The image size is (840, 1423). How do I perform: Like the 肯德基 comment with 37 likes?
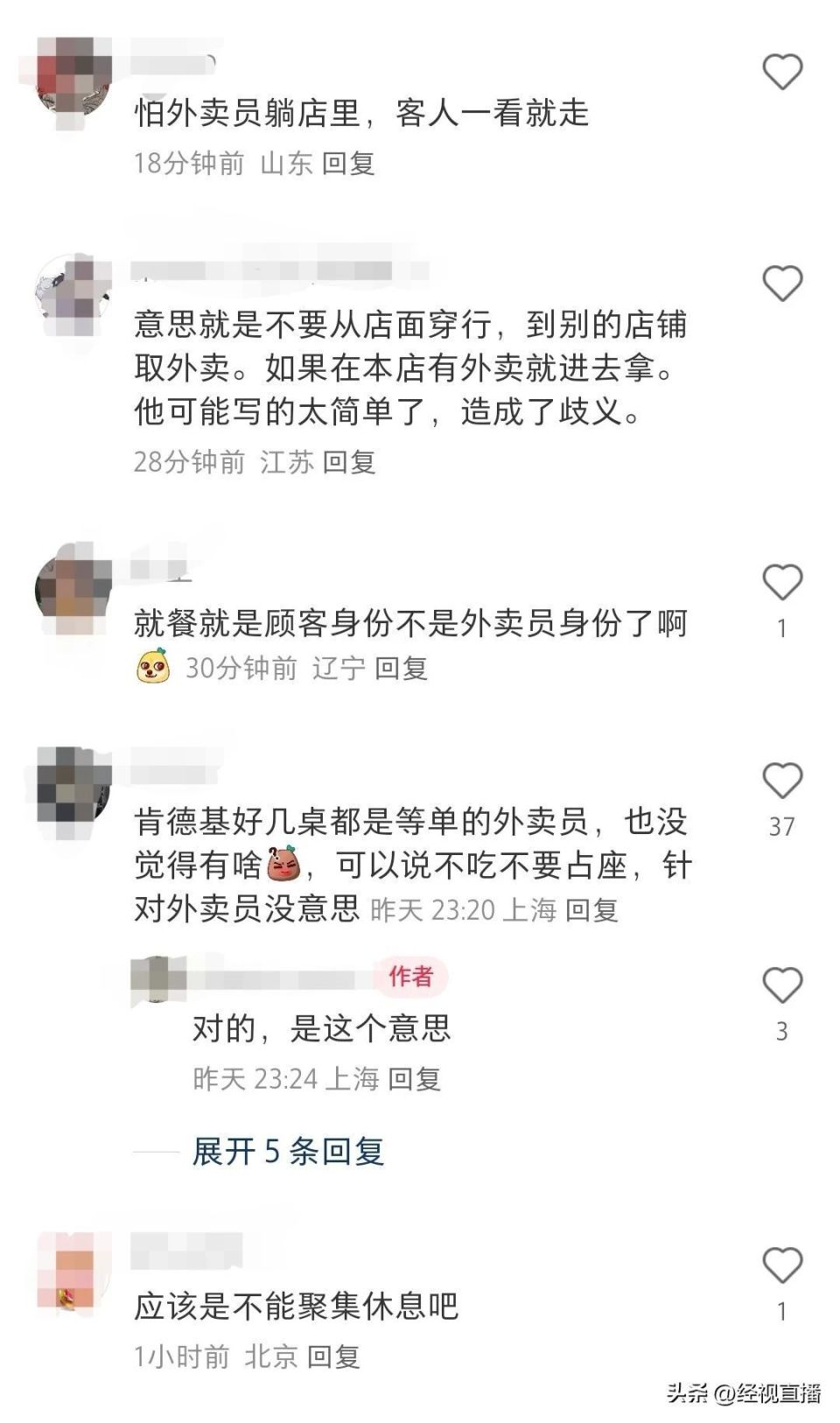click(x=782, y=782)
